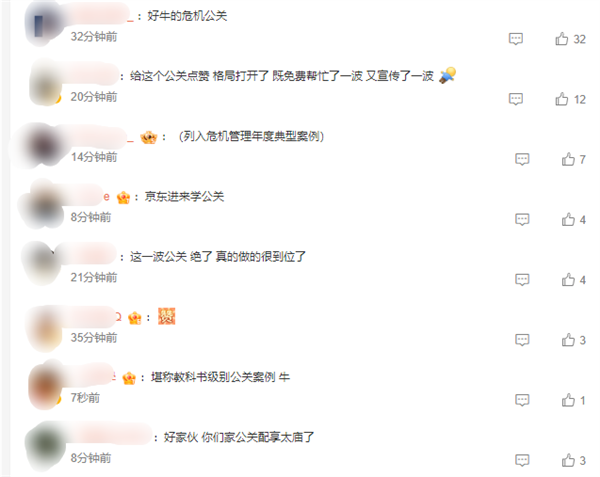Like the comment posted 35分钟前
Screen dimensions: 600x477
(568, 340)
